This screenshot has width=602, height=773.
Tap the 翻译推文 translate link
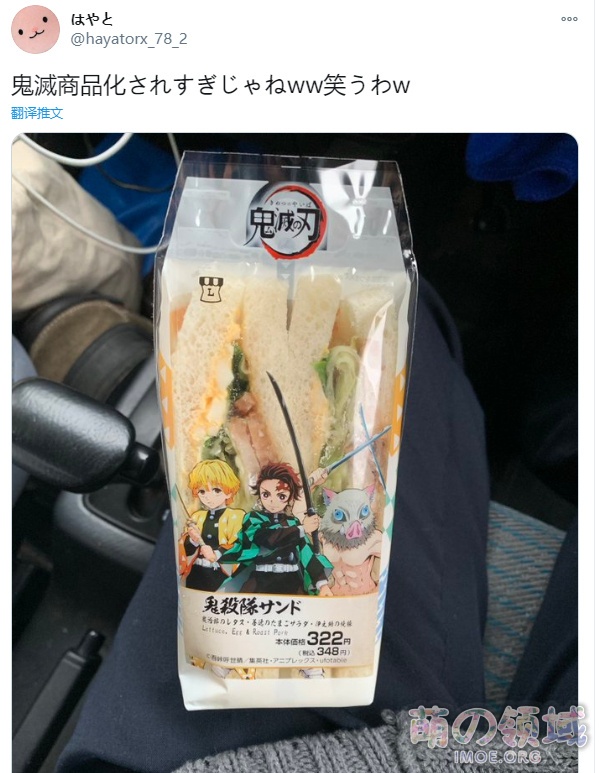(x=37, y=113)
